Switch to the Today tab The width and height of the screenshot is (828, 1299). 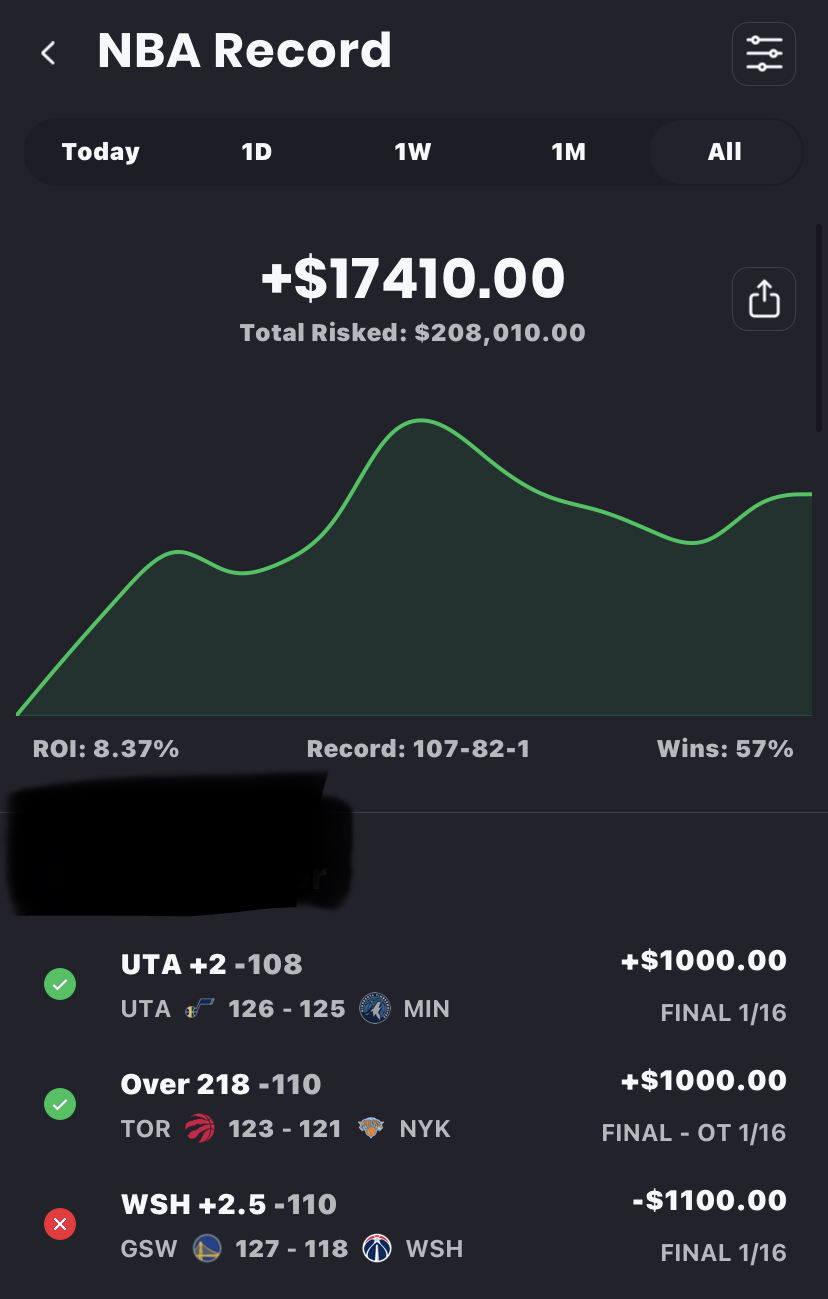(x=101, y=152)
